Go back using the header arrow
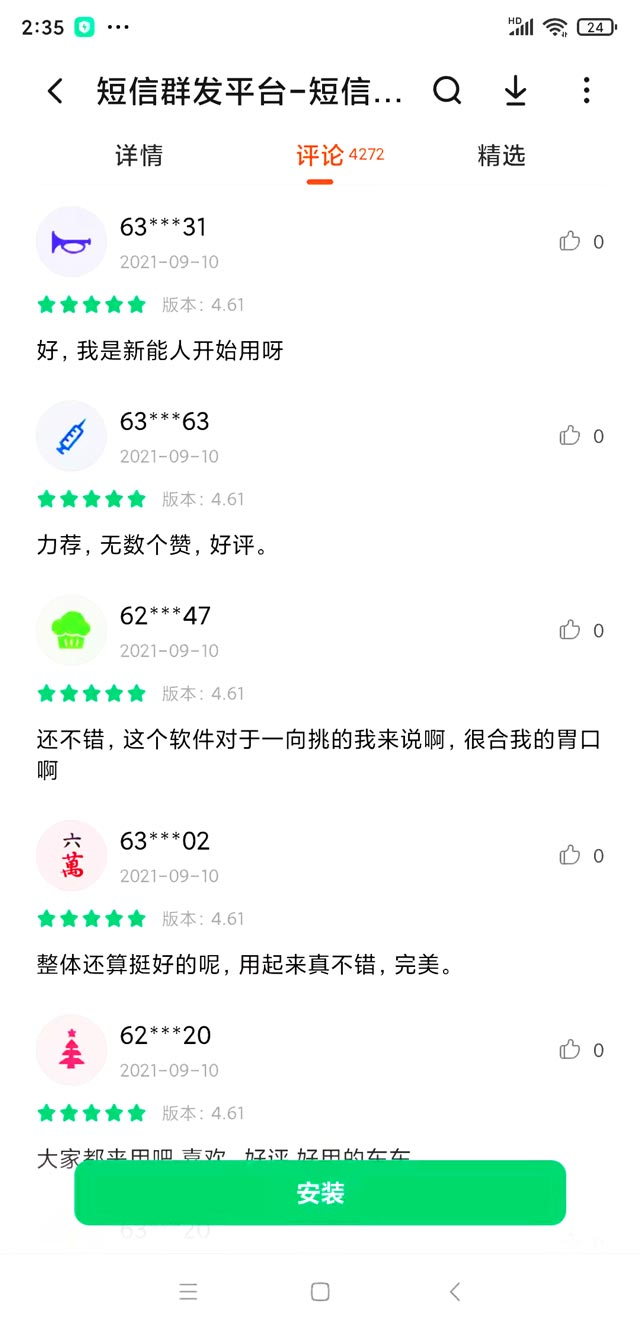 pyautogui.click(x=55, y=92)
